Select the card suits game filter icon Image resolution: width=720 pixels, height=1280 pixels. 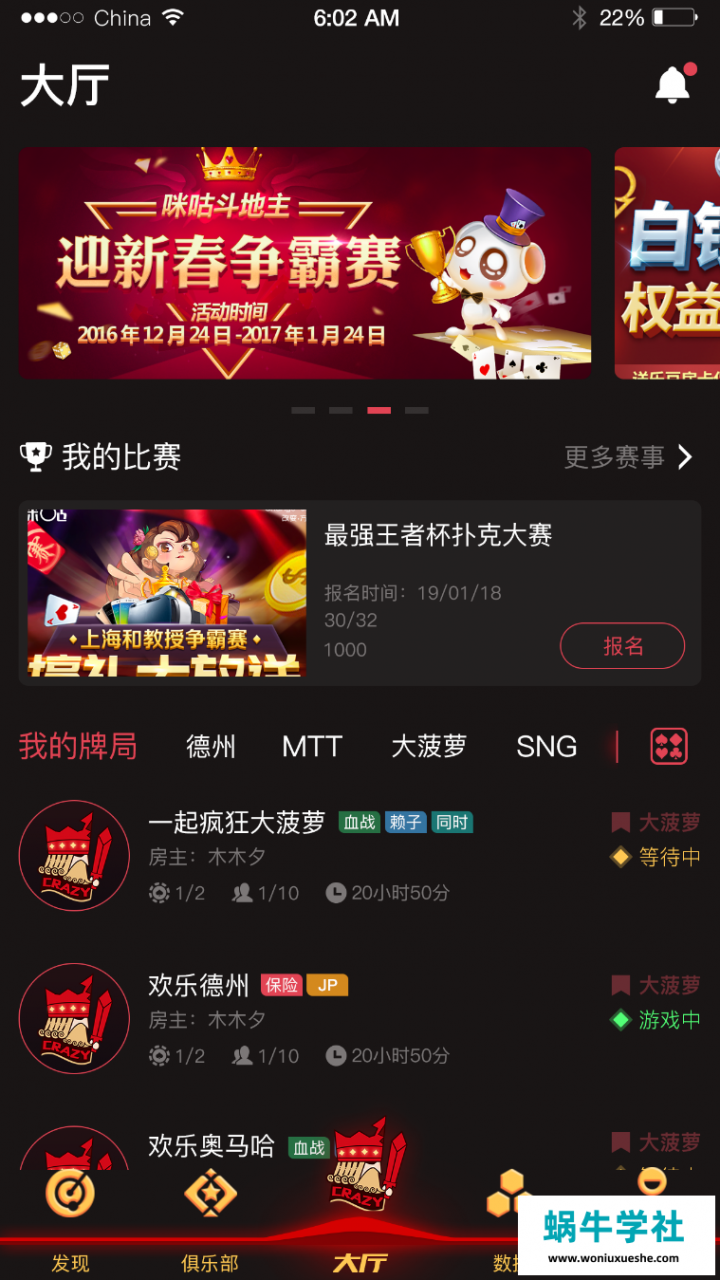(x=668, y=746)
